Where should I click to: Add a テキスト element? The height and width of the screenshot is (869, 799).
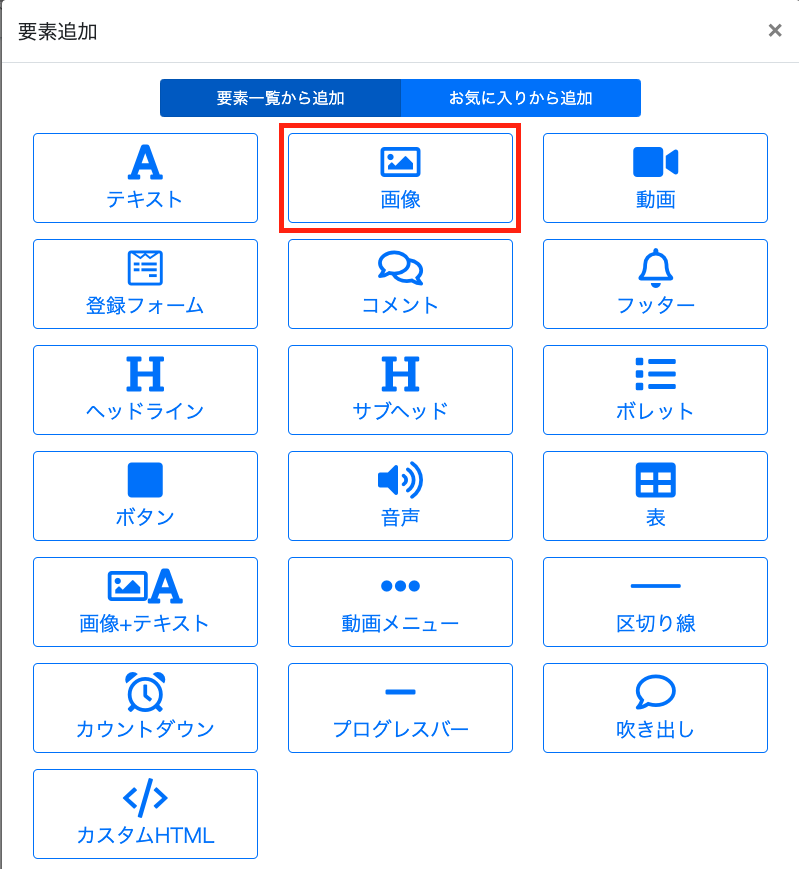click(145, 178)
